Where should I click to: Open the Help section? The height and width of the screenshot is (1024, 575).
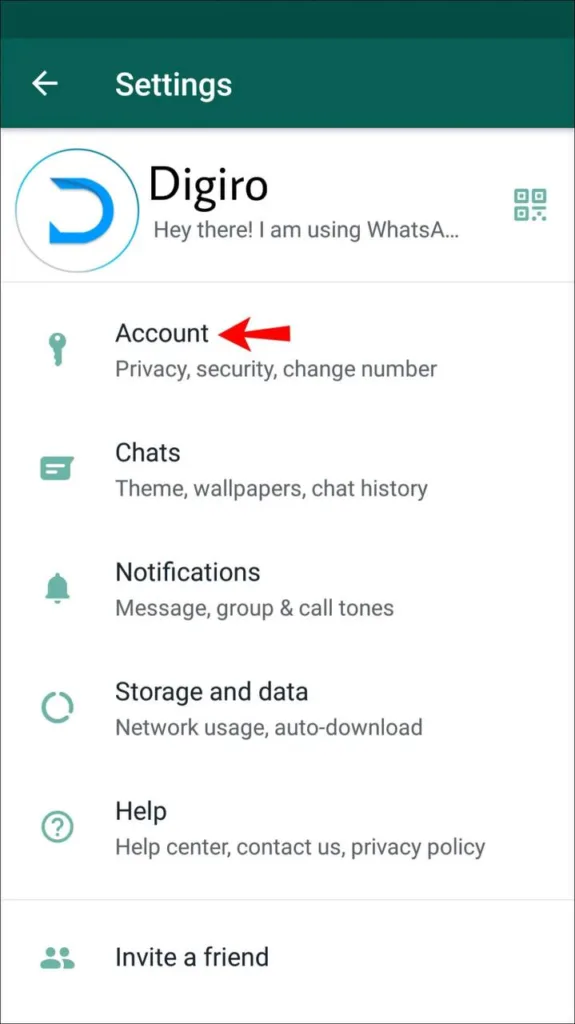click(288, 828)
